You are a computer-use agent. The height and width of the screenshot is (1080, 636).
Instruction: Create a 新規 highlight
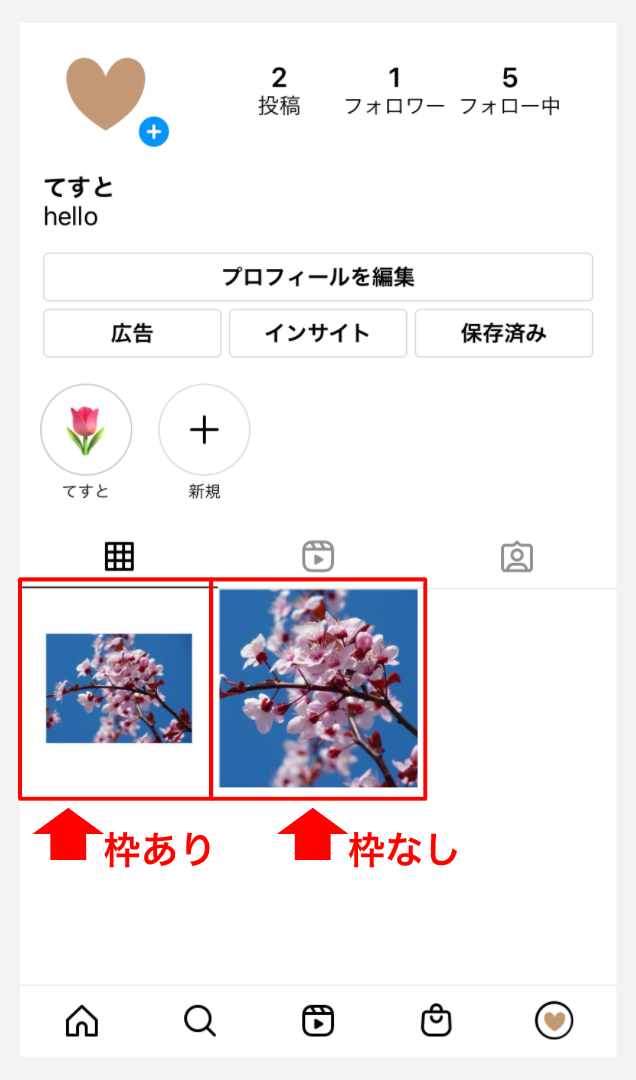tap(204, 430)
